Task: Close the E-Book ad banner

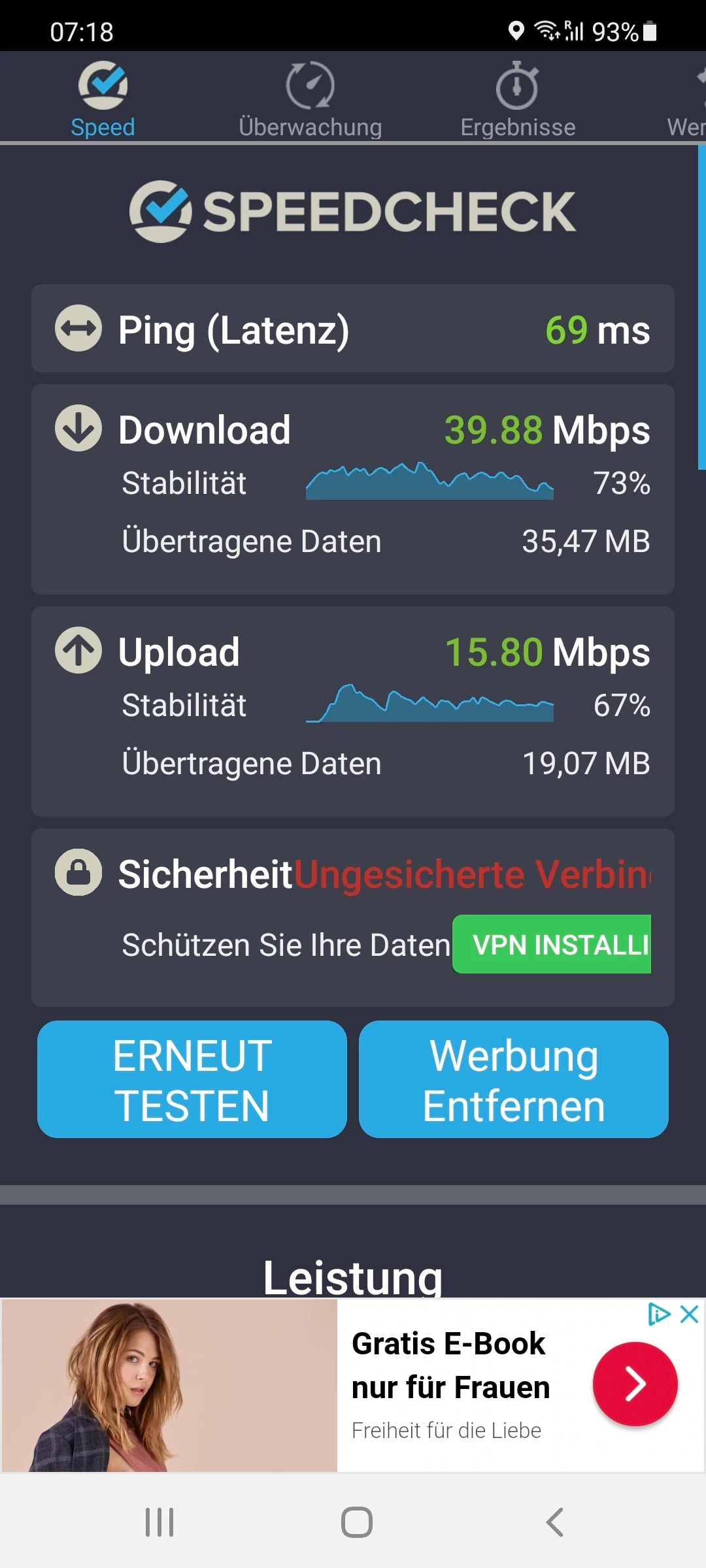Action: tap(690, 1314)
